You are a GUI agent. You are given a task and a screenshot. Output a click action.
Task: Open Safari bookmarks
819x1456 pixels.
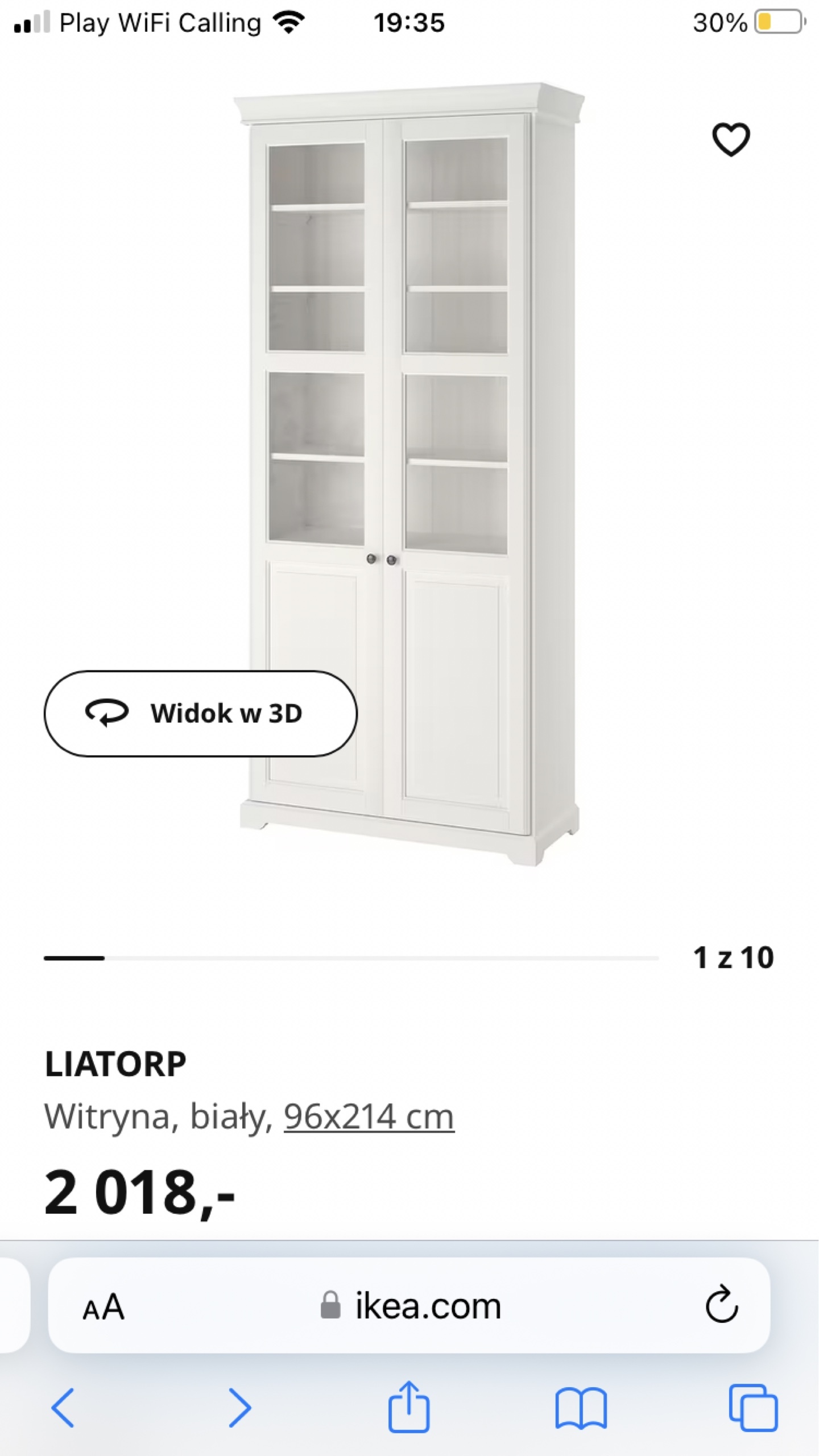(x=581, y=1408)
